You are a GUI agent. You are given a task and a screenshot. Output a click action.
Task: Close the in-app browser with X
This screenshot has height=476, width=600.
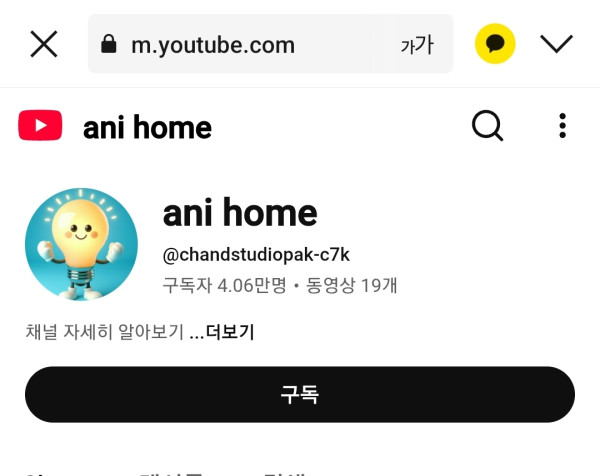[x=44, y=44]
